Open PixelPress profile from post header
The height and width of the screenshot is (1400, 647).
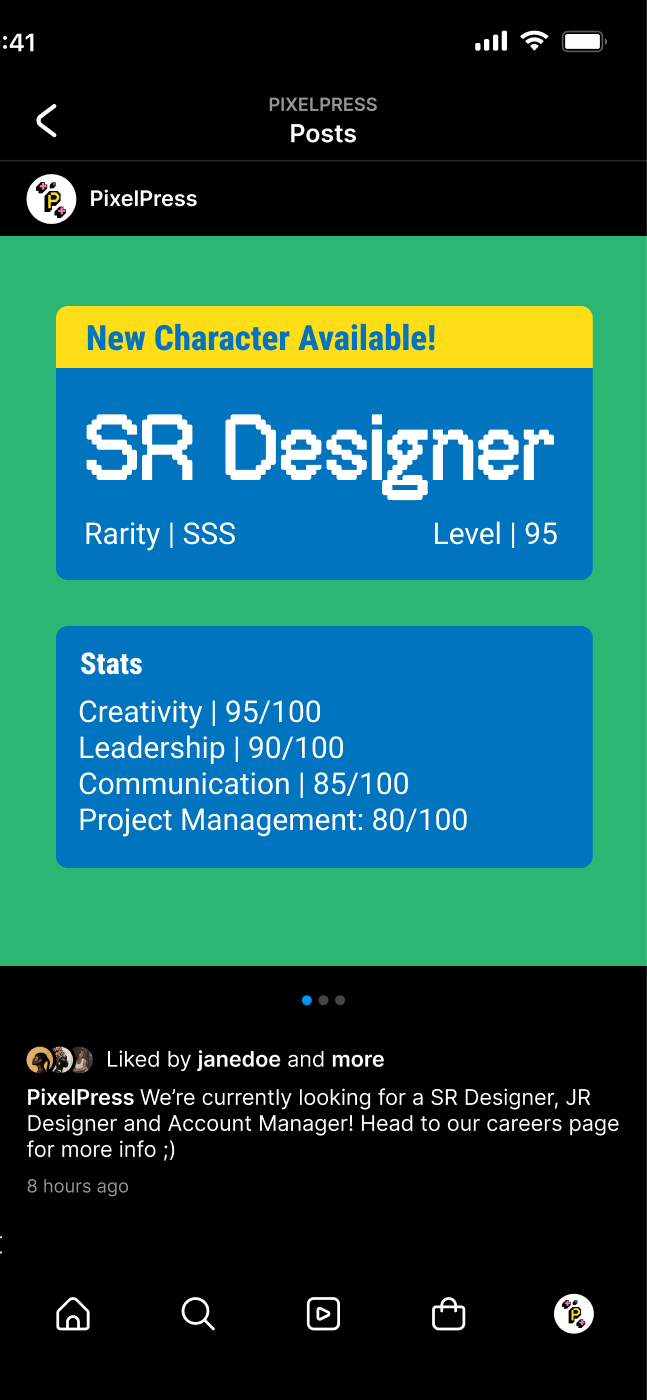pos(143,199)
